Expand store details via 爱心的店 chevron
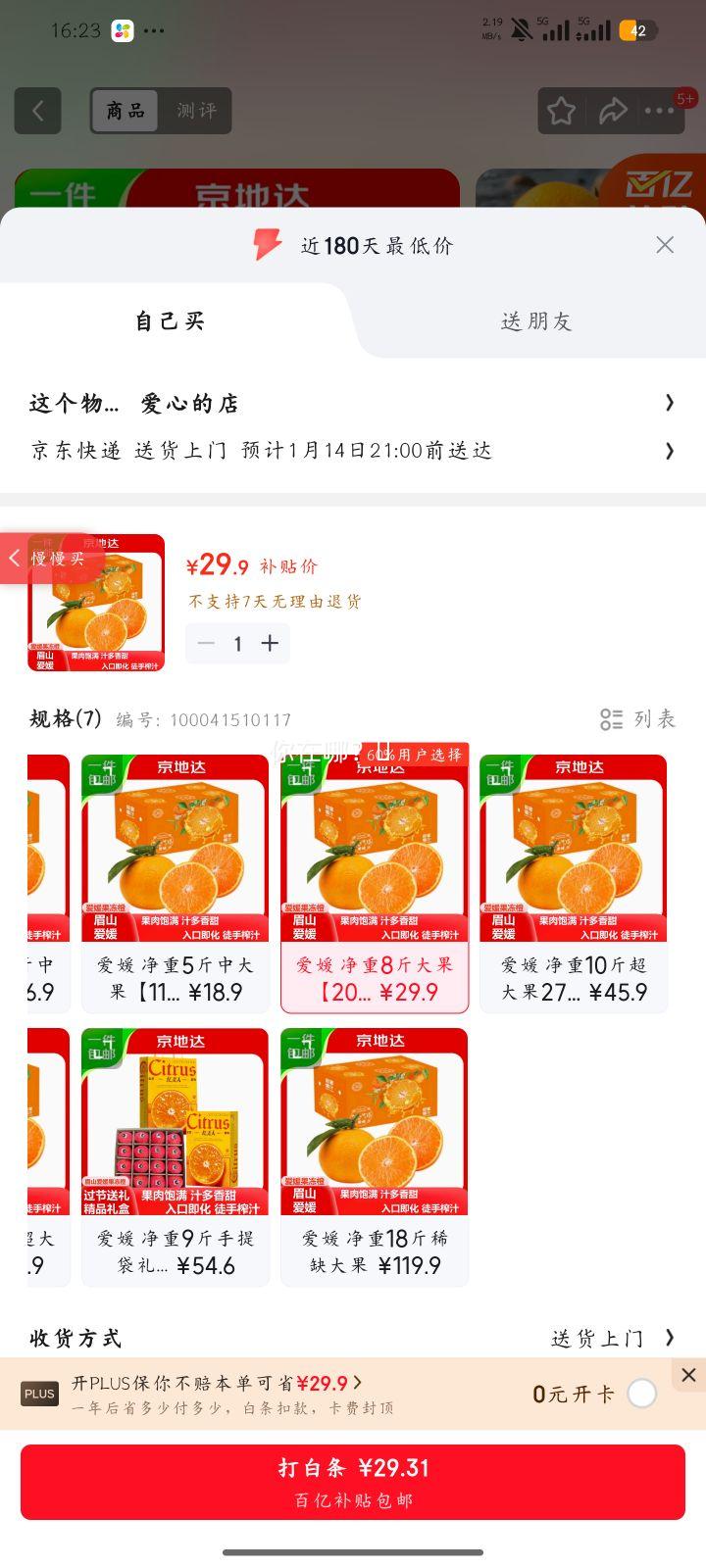 670,403
